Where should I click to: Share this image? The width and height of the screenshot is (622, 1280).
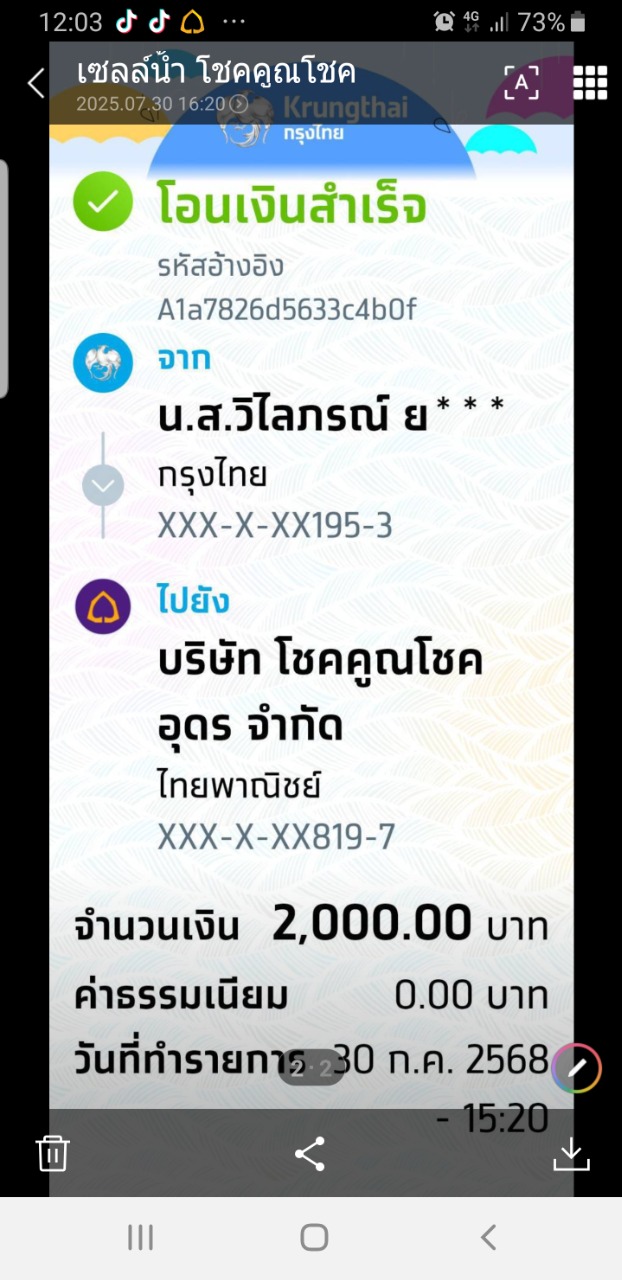(x=310, y=1154)
